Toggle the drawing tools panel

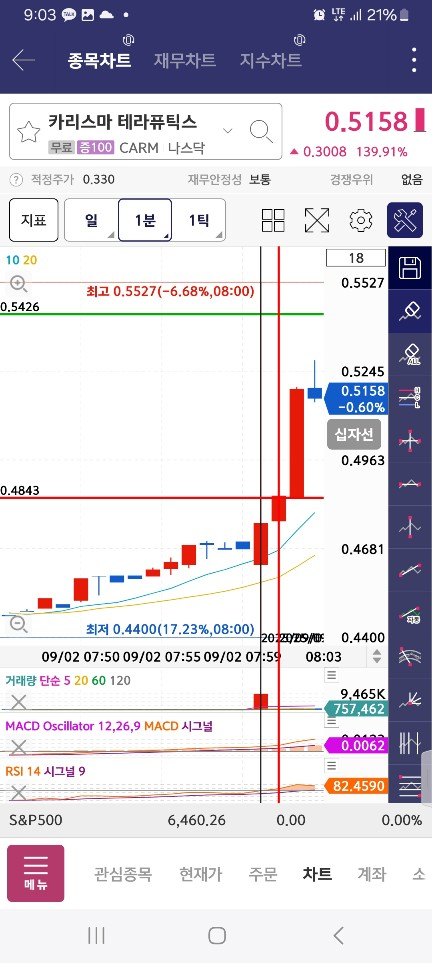405,220
